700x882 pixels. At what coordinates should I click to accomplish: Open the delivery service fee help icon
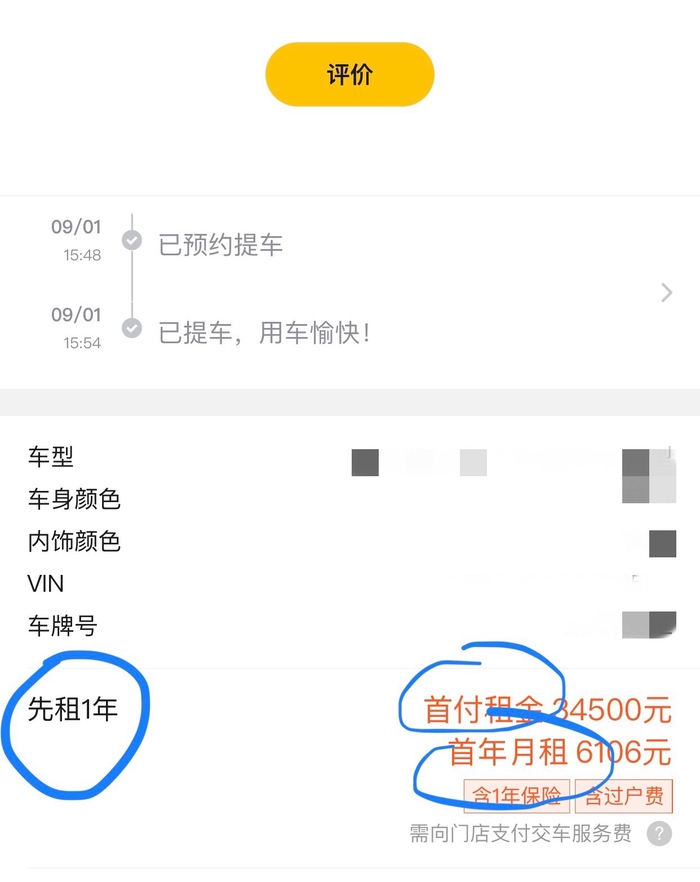pyautogui.click(x=658, y=834)
